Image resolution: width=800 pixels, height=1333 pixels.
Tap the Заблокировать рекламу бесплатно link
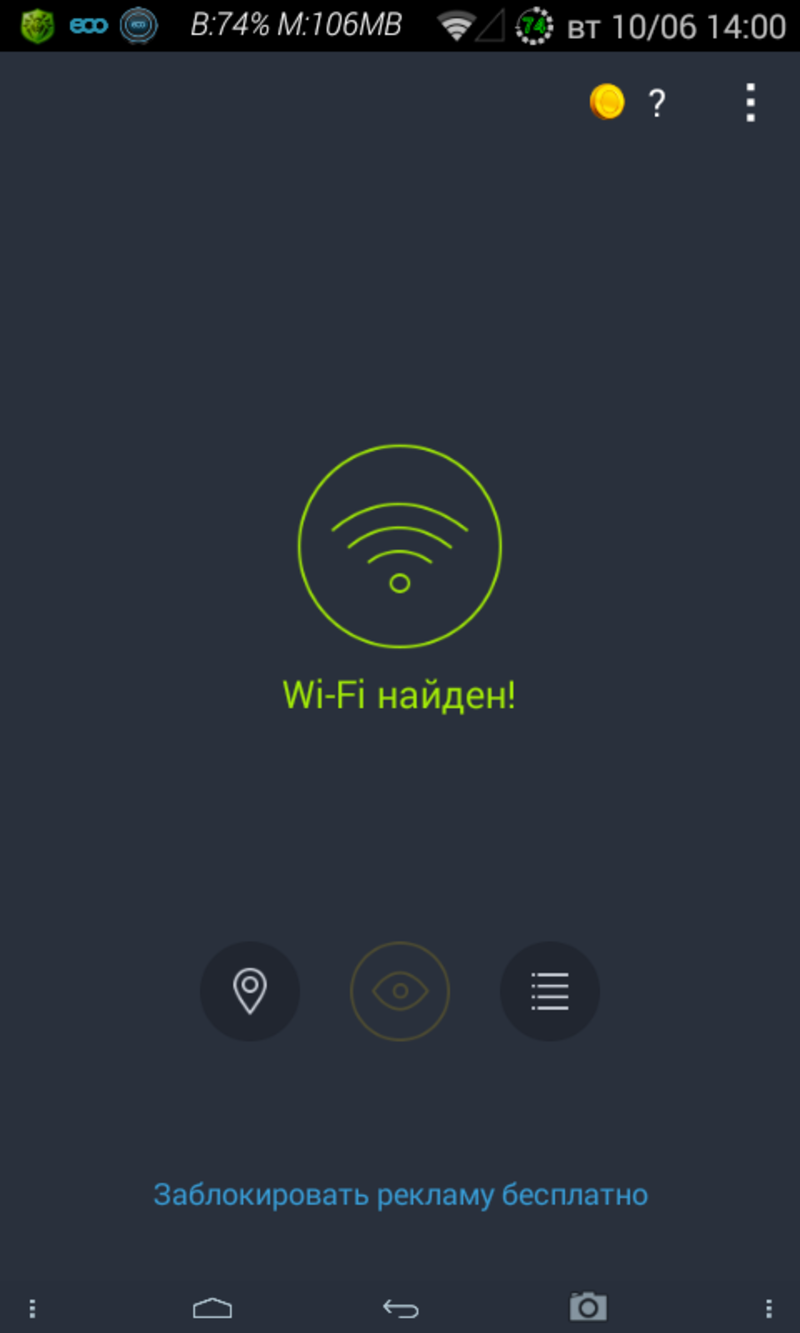400,1194
